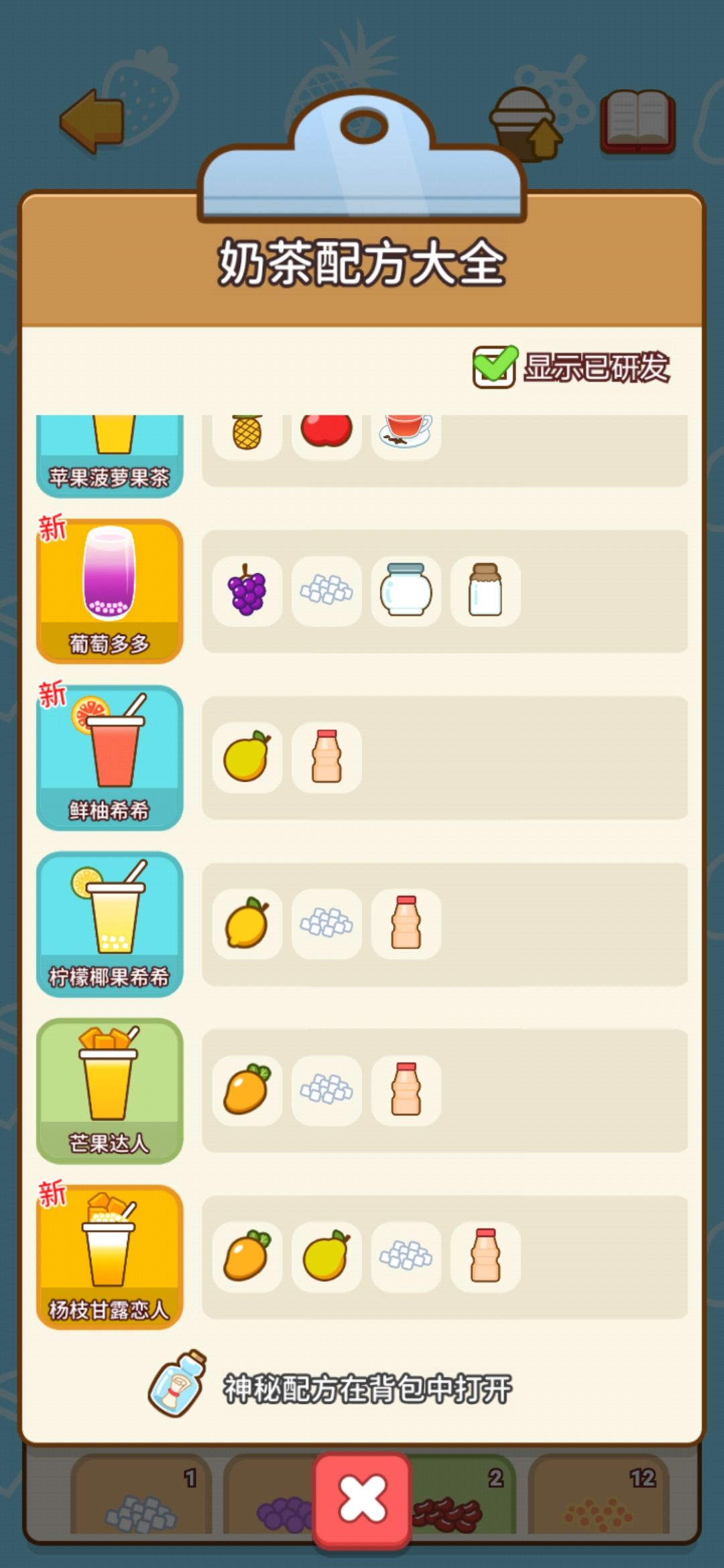Open the recipe book icon
The image size is (724, 1568).
pos(637,121)
